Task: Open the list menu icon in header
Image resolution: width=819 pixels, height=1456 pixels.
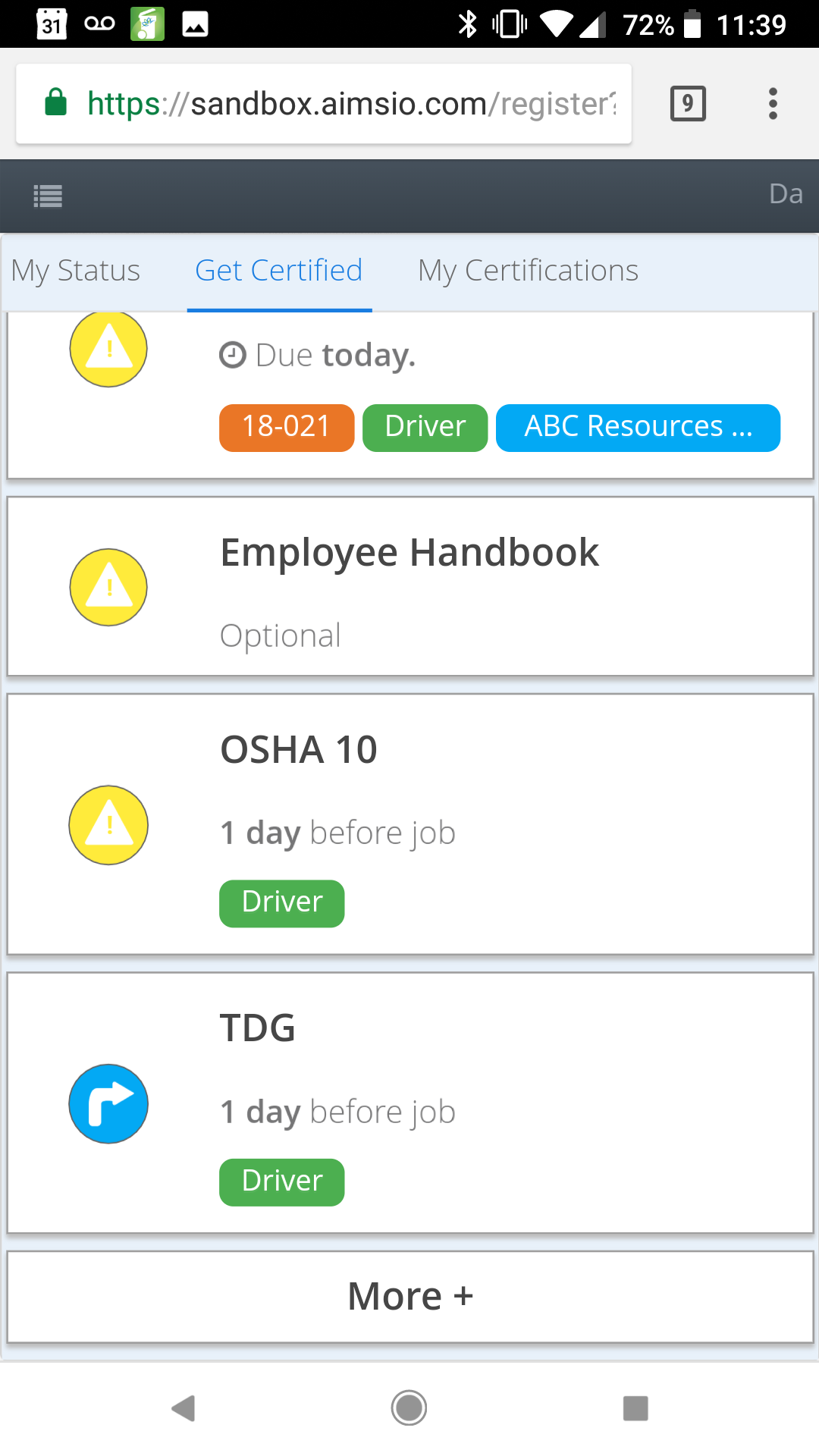Action: coord(48,196)
